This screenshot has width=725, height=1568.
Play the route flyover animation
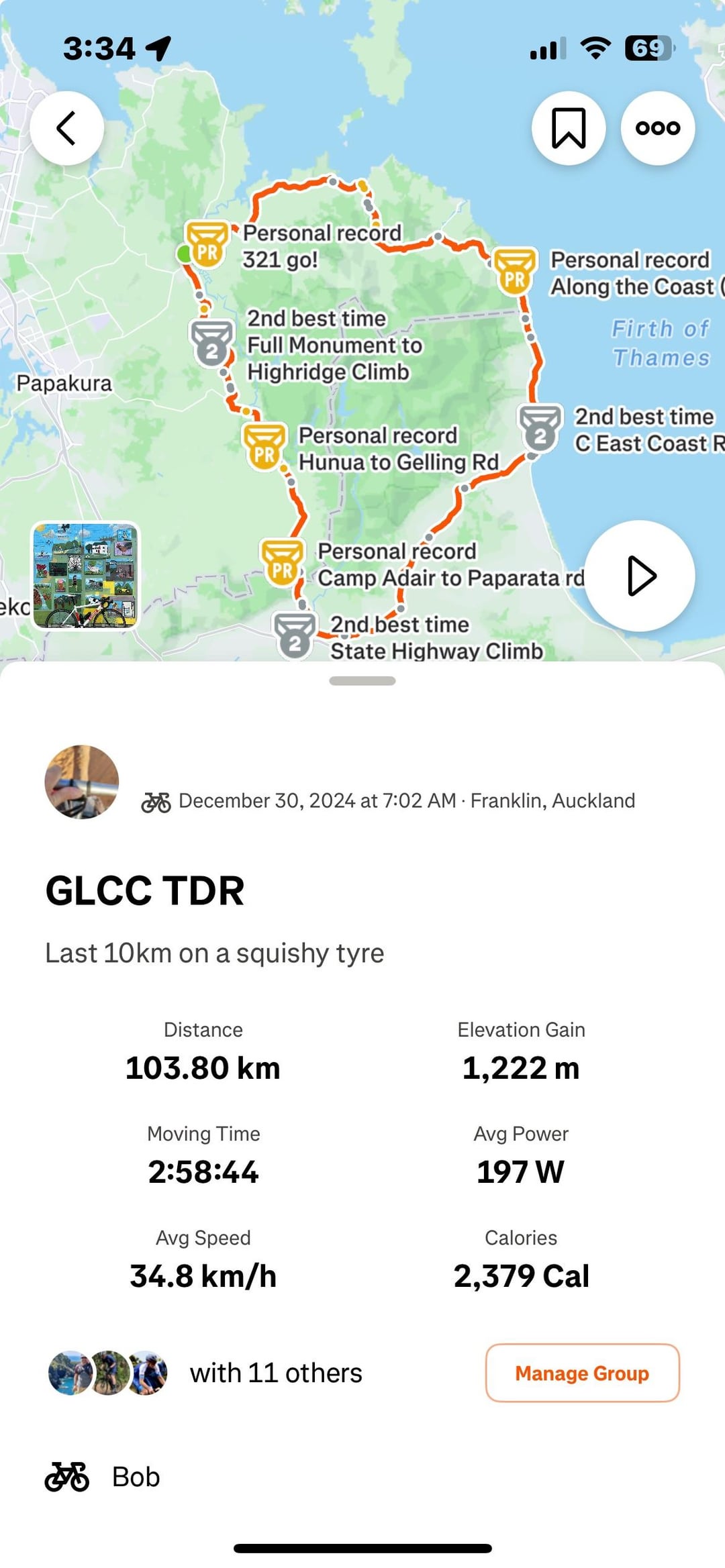(x=639, y=576)
